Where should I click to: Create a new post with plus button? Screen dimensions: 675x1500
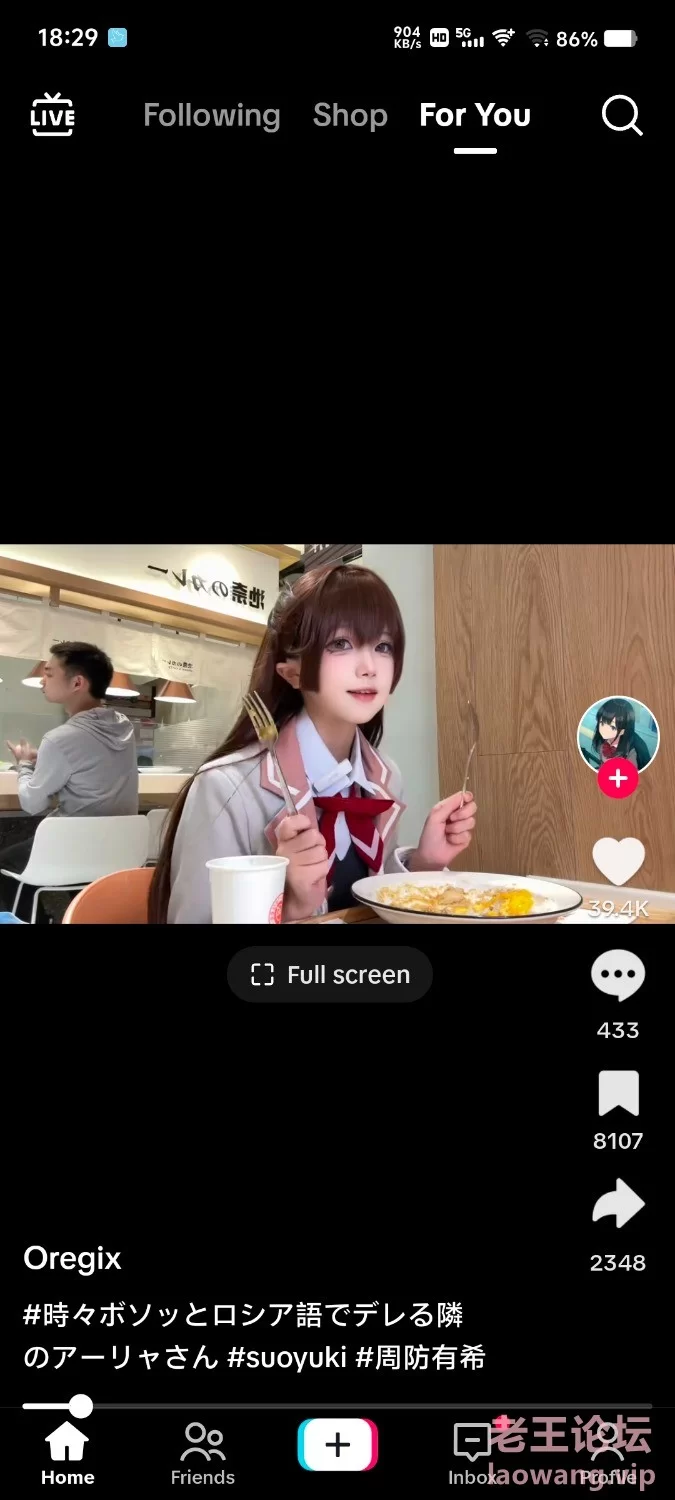pos(337,1445)
